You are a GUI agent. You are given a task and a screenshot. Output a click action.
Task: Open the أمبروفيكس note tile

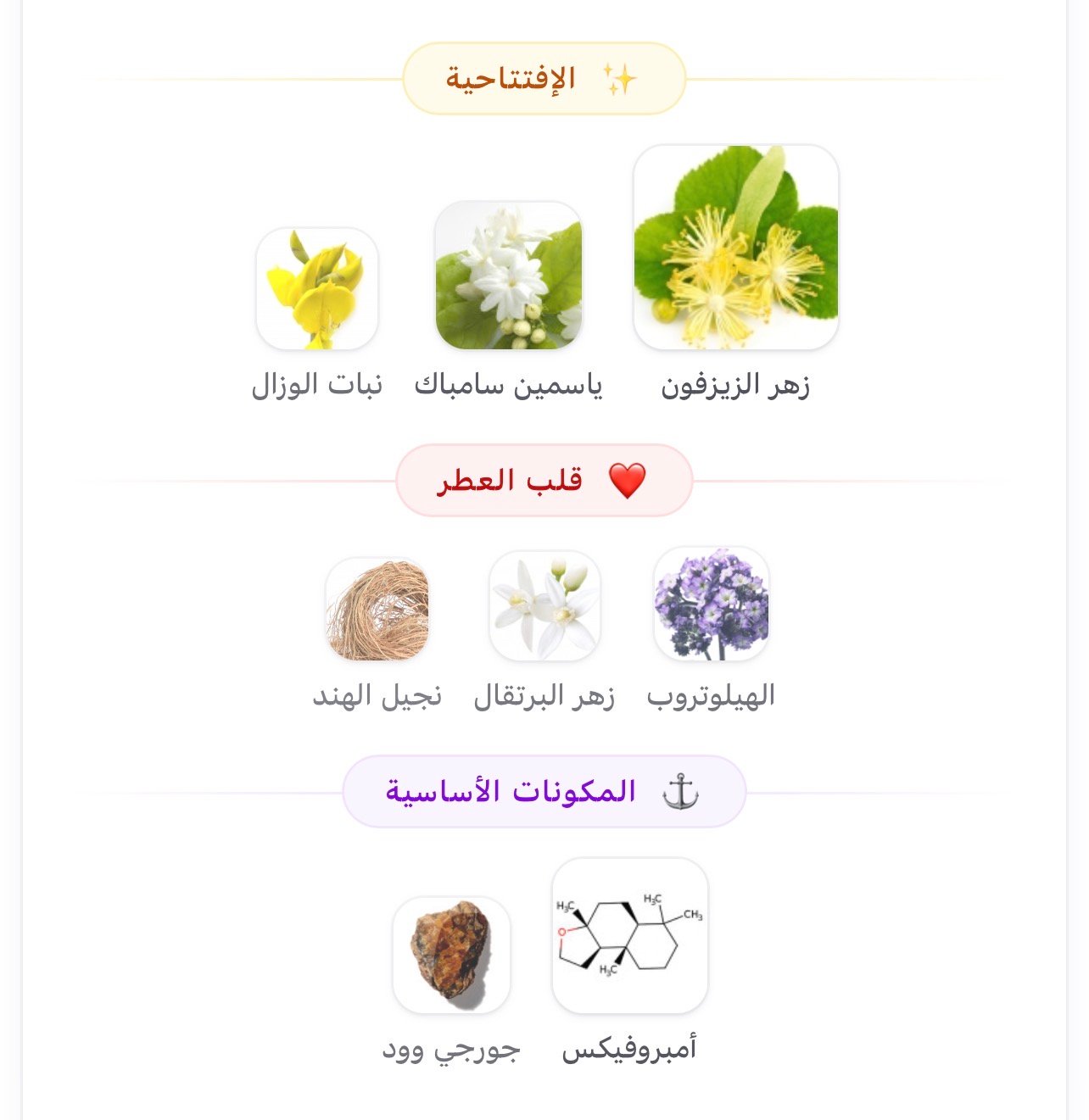(629, 935)
